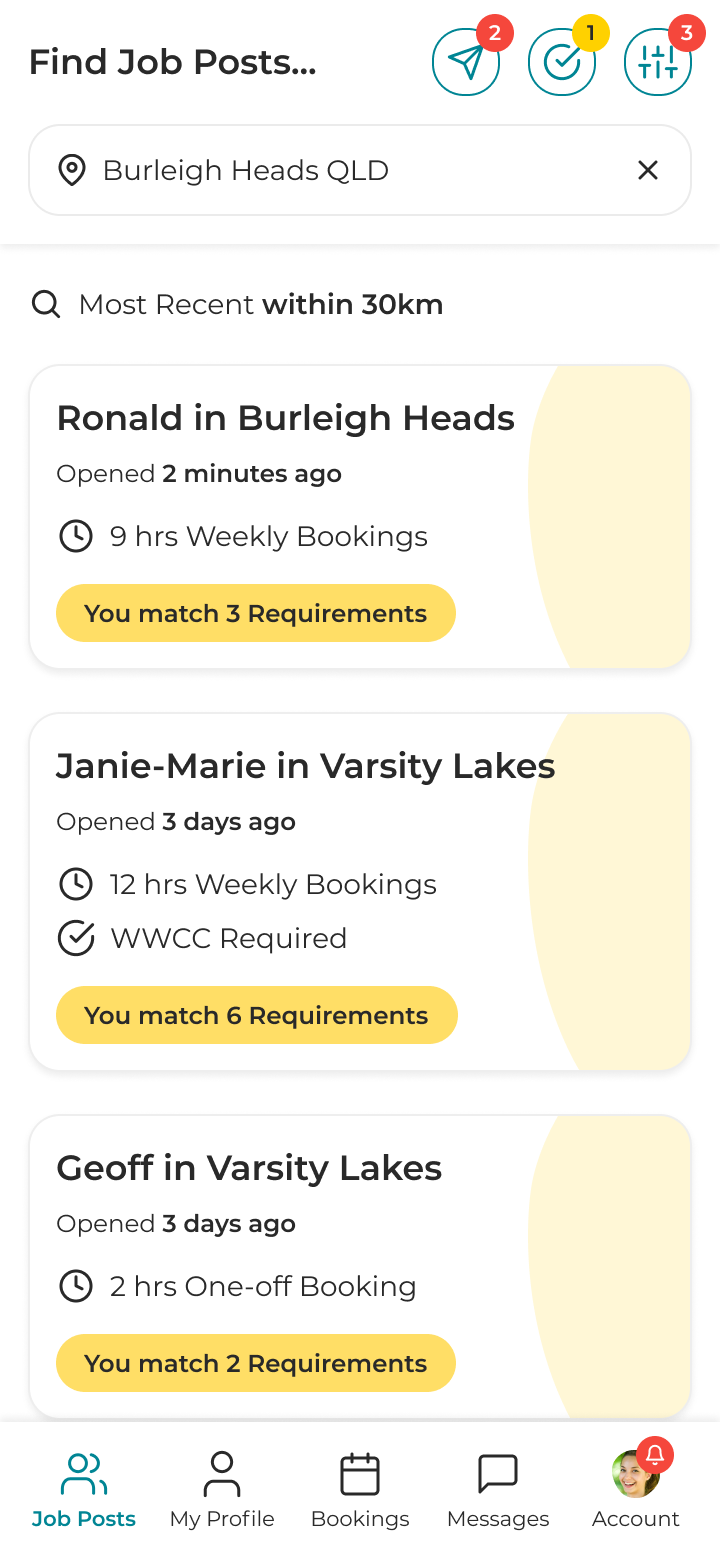This screenshot has height=1560, width=720.
Task: Go to the My Profile tab
Action: [x=222, y=1490]
